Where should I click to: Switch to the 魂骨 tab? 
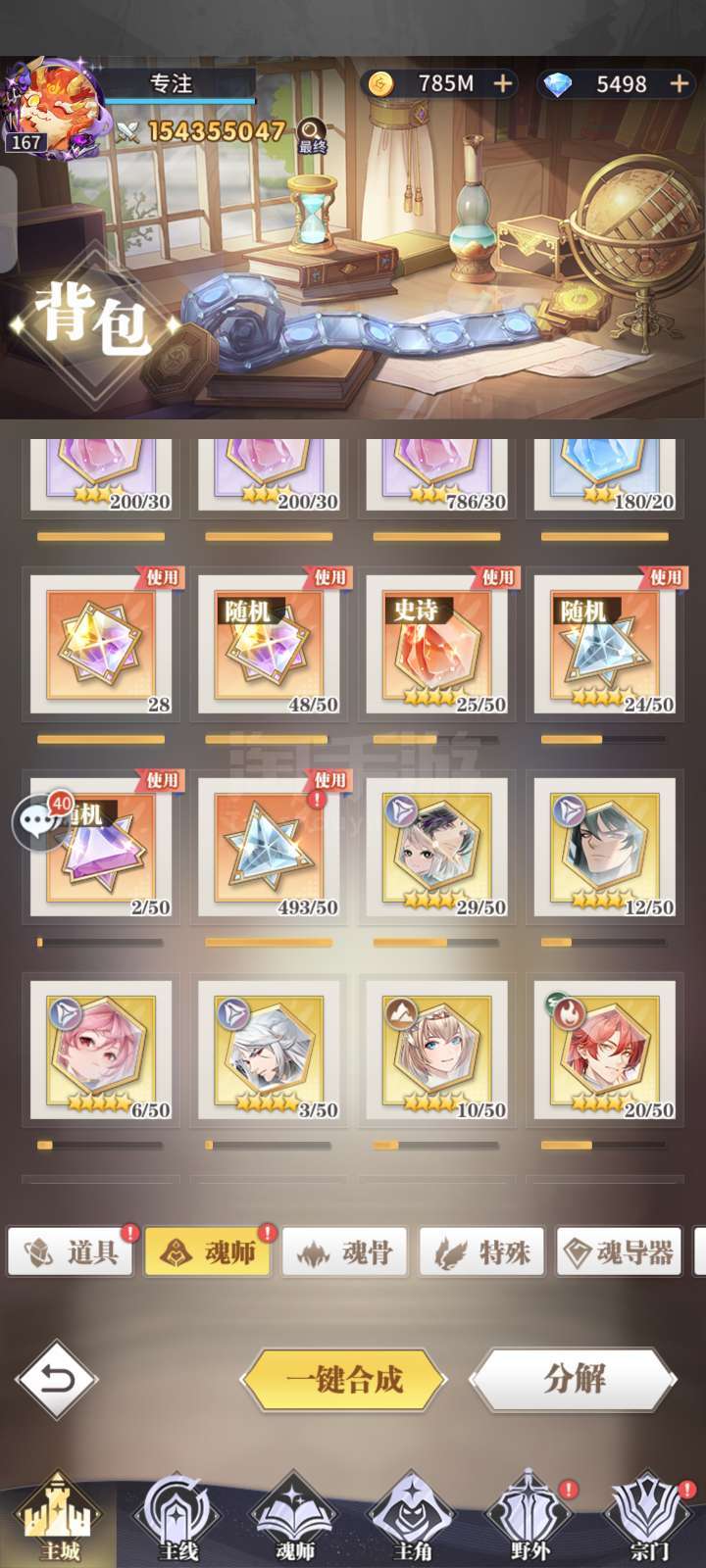pyautogui.click(x=344, y=1251)
